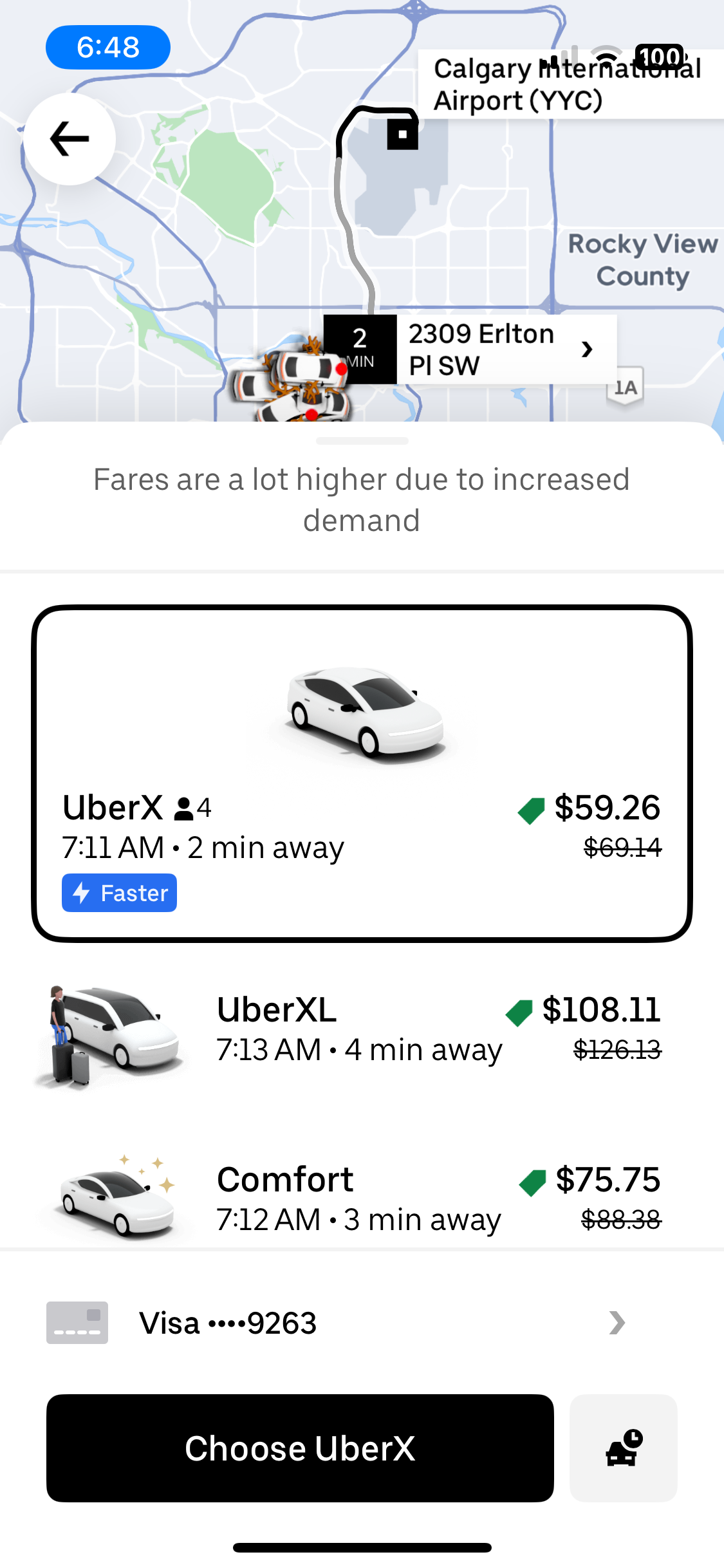Select the UberXL ride option
This screenshot has height=1568, width=724.
click(x=362, y=1030)
